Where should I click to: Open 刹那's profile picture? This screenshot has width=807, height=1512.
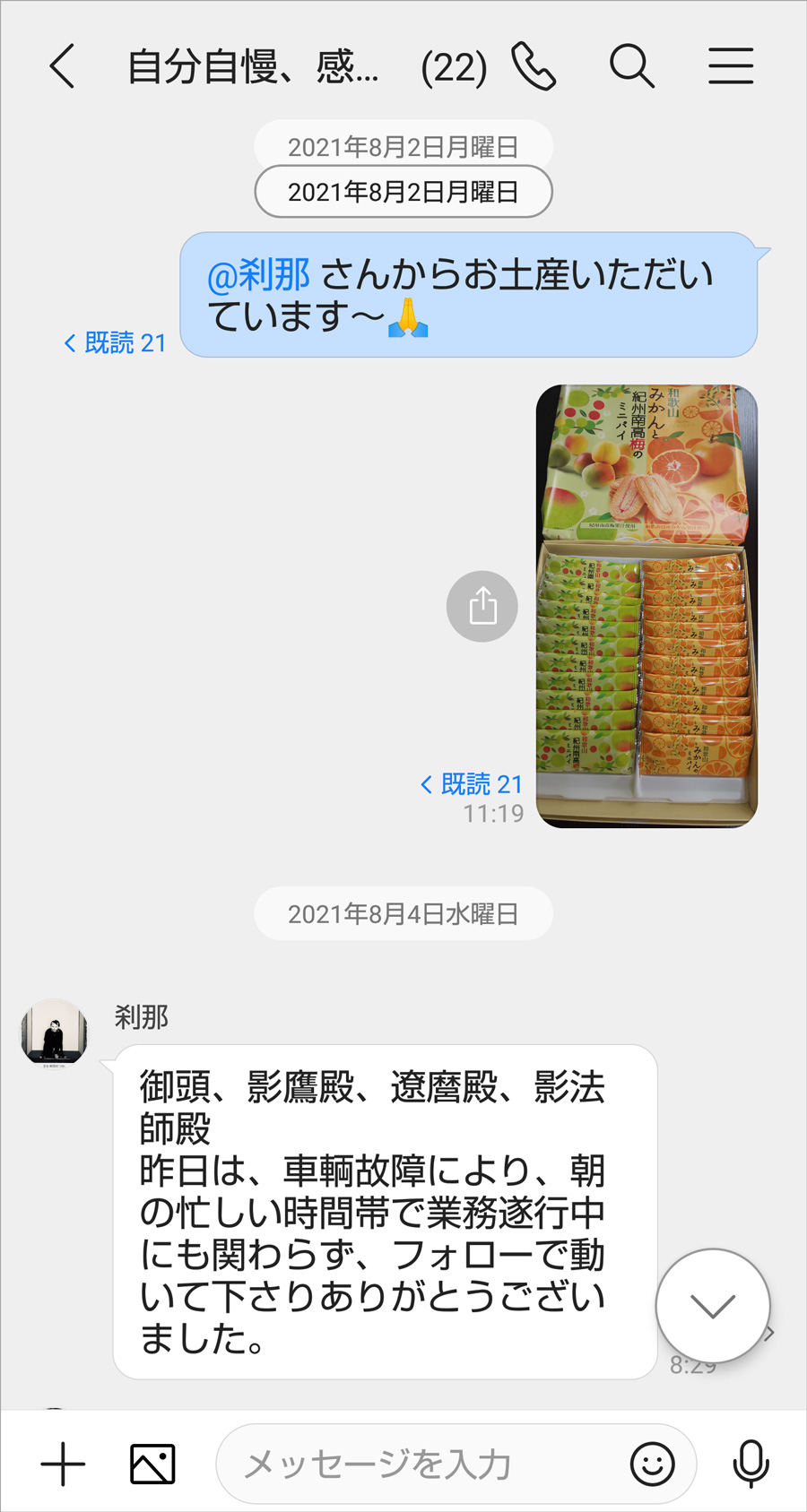click(x=55, y=1033)
